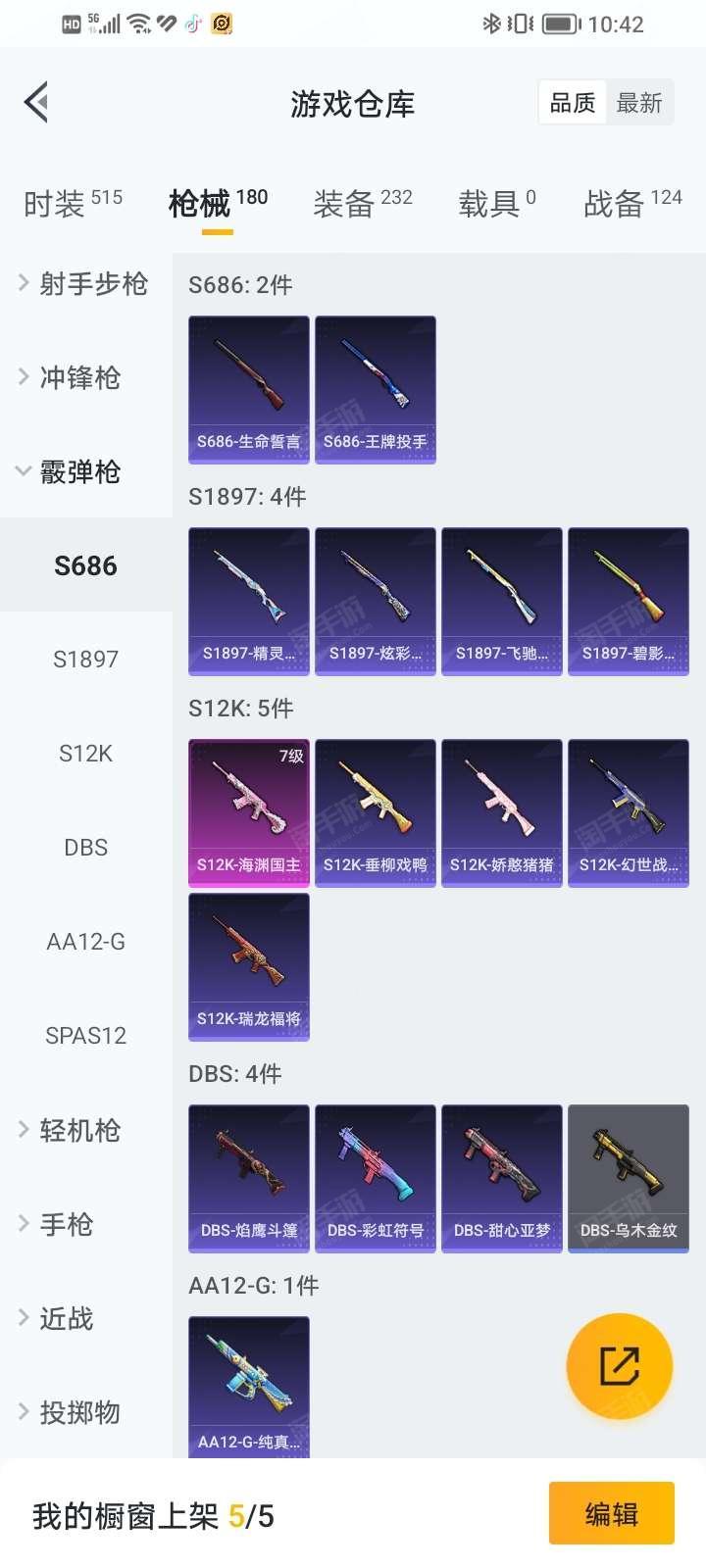706x1568 pixels.
Task: Select the 品质 sorting option
Action: [573, 103]
